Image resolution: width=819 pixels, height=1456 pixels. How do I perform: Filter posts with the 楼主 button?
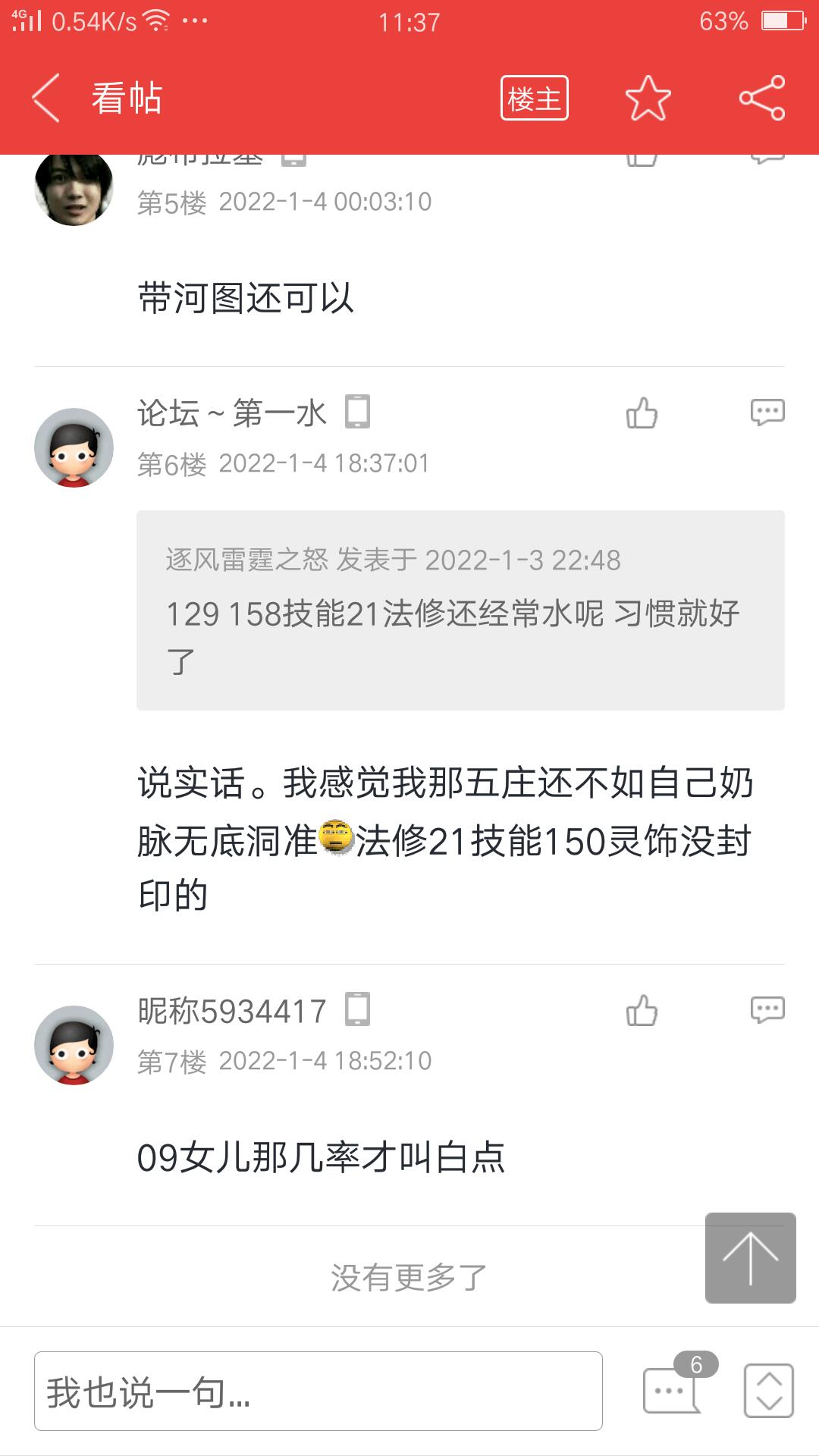[x=534, y=98]
